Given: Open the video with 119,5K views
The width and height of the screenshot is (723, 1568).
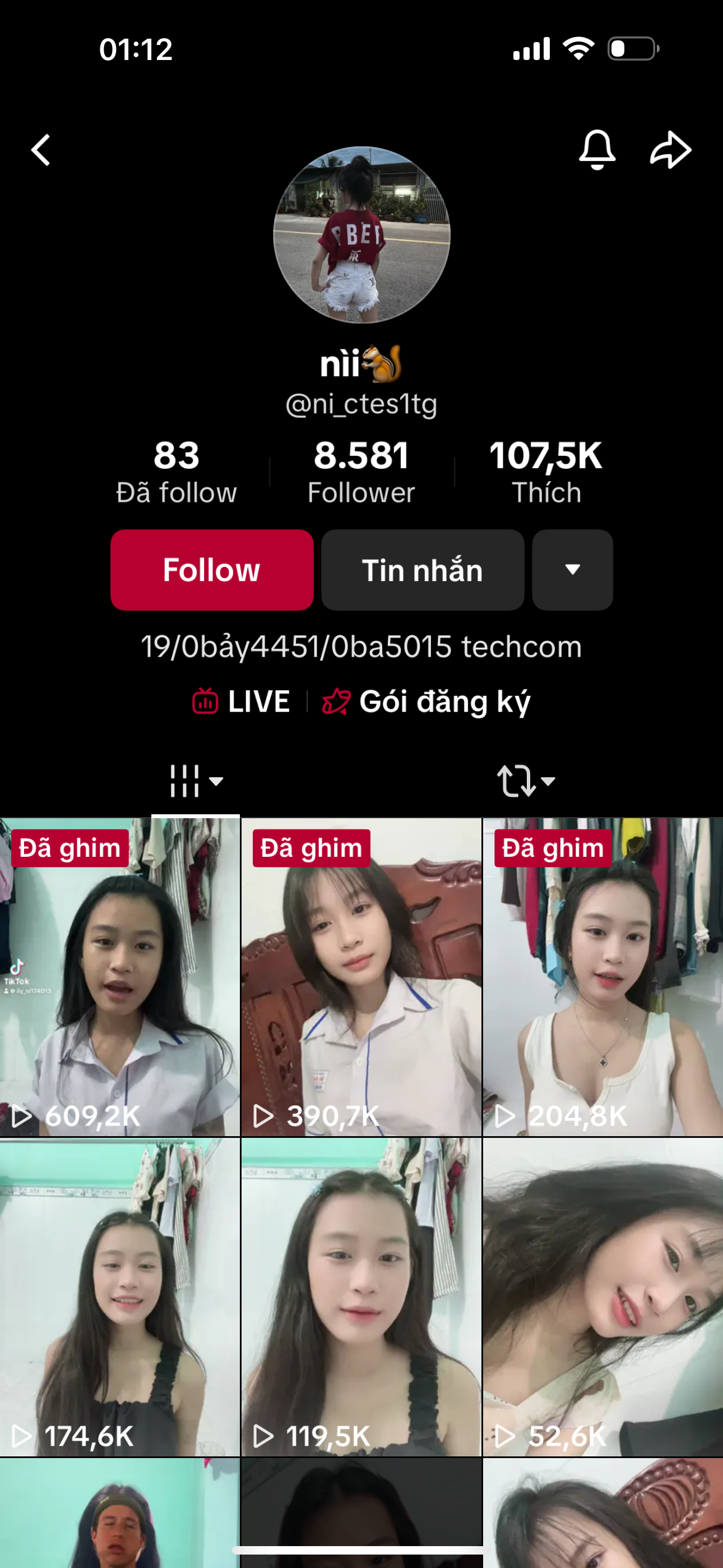Looking at the screenshot, I should click(361, 1297).
